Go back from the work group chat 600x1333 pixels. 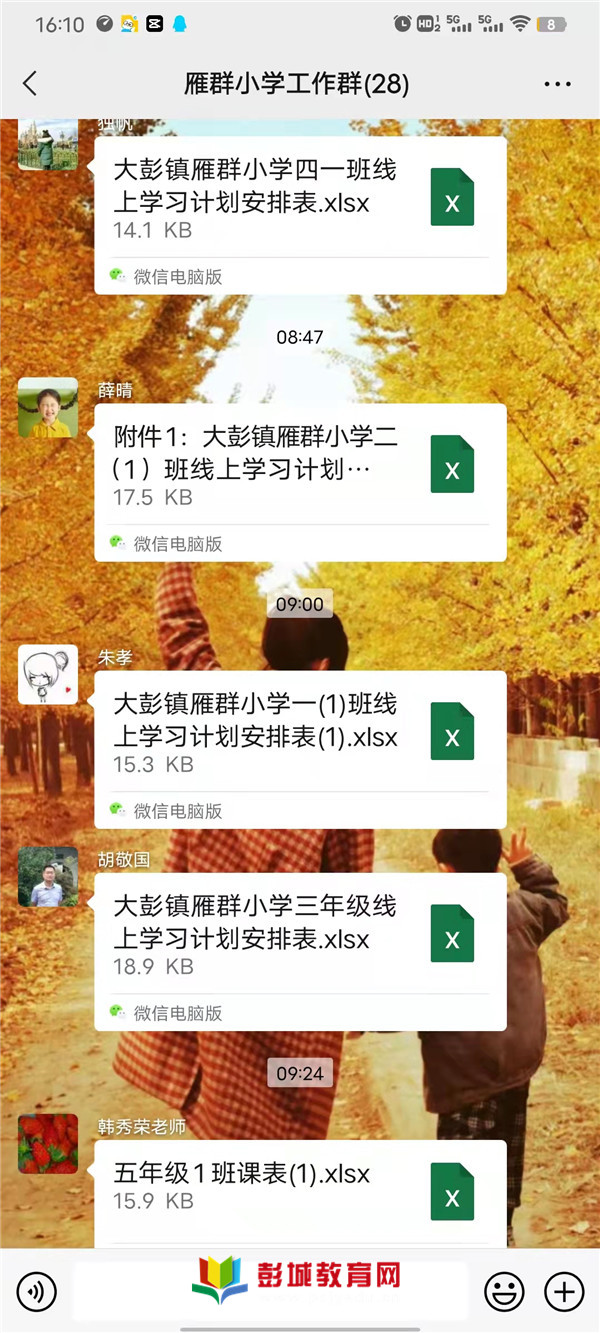(30, 84)
